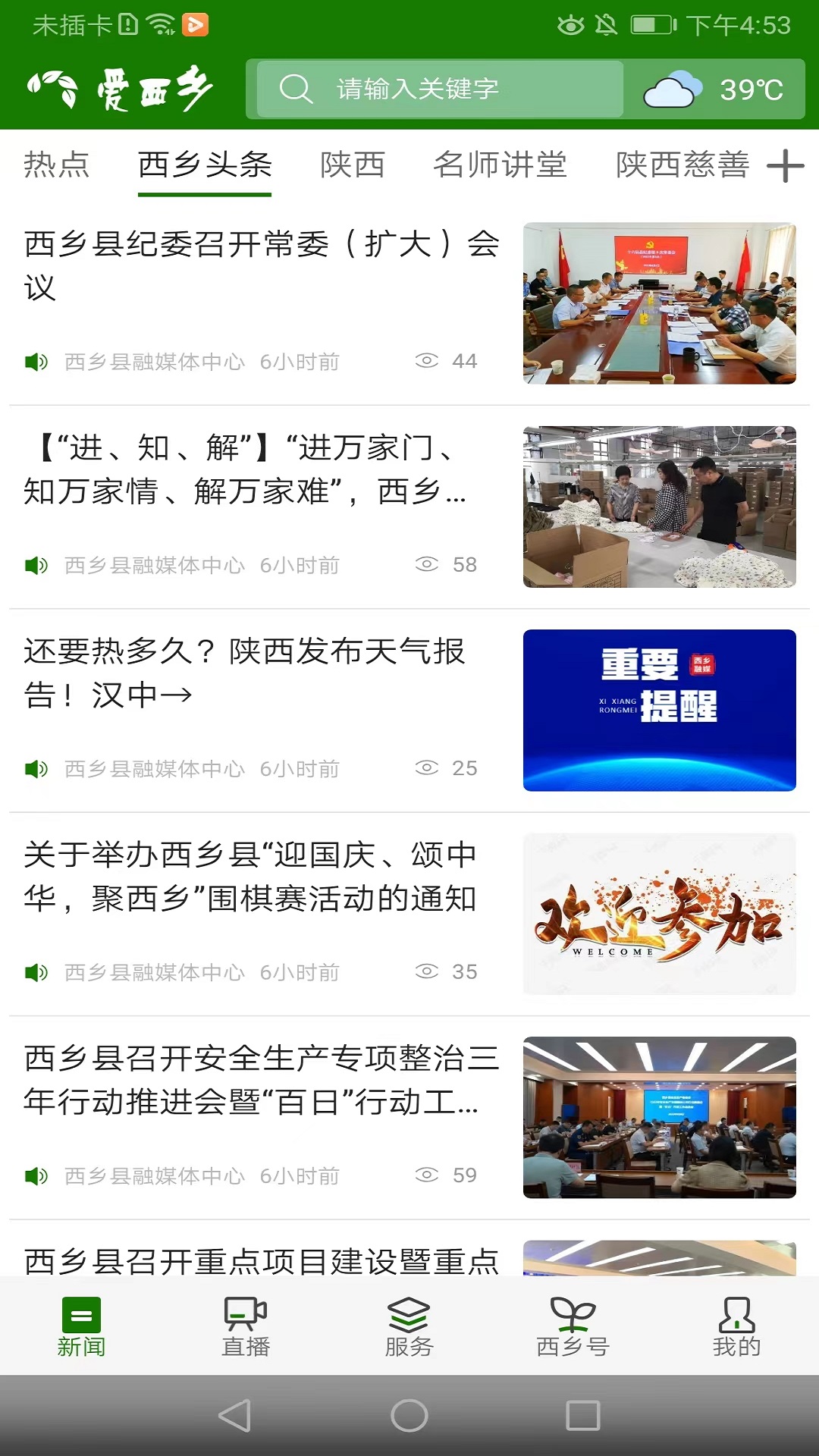Tap the system back button

pyautogui.click(x=235, y=1416)
